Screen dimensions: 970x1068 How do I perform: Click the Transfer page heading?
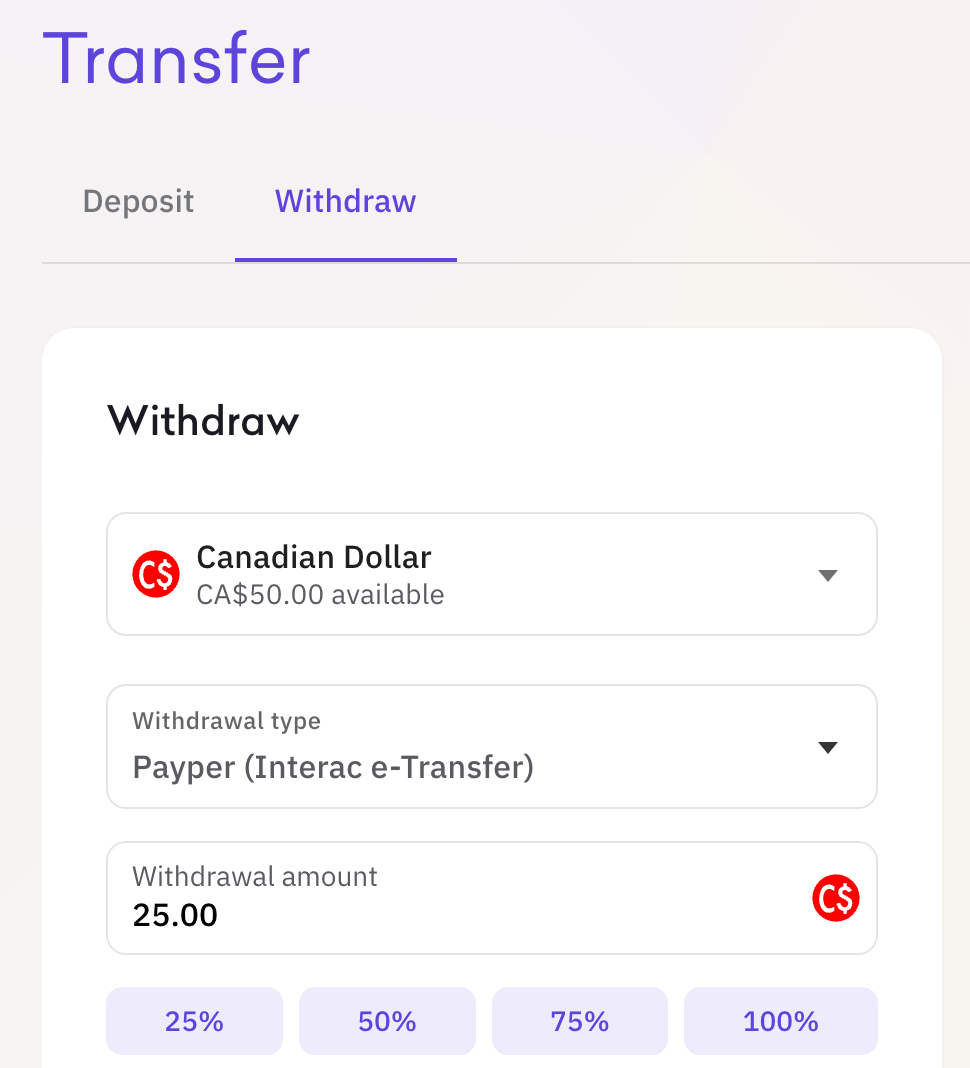[176, 59]
